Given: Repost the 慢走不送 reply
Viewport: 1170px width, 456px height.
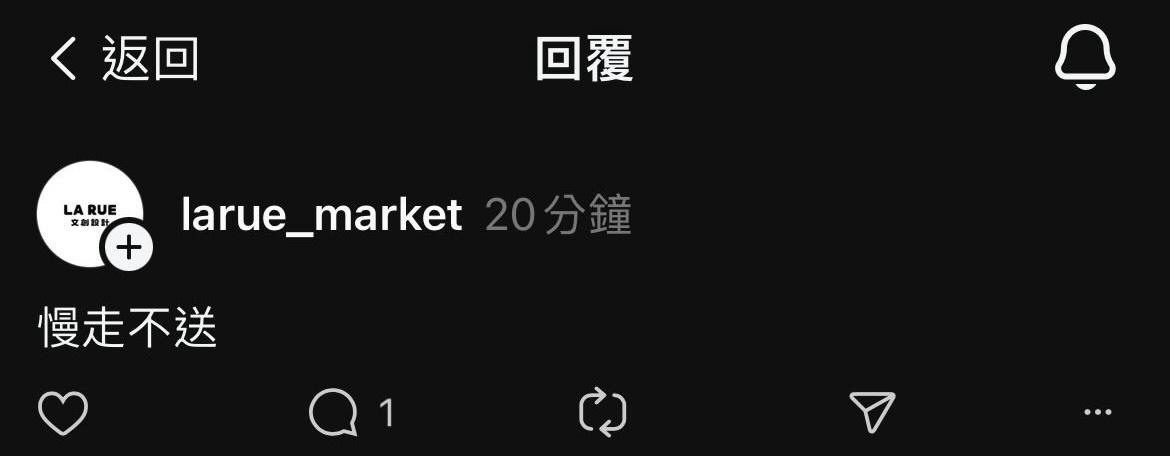Looking at the screenshot, I should [x=603, y=412].
